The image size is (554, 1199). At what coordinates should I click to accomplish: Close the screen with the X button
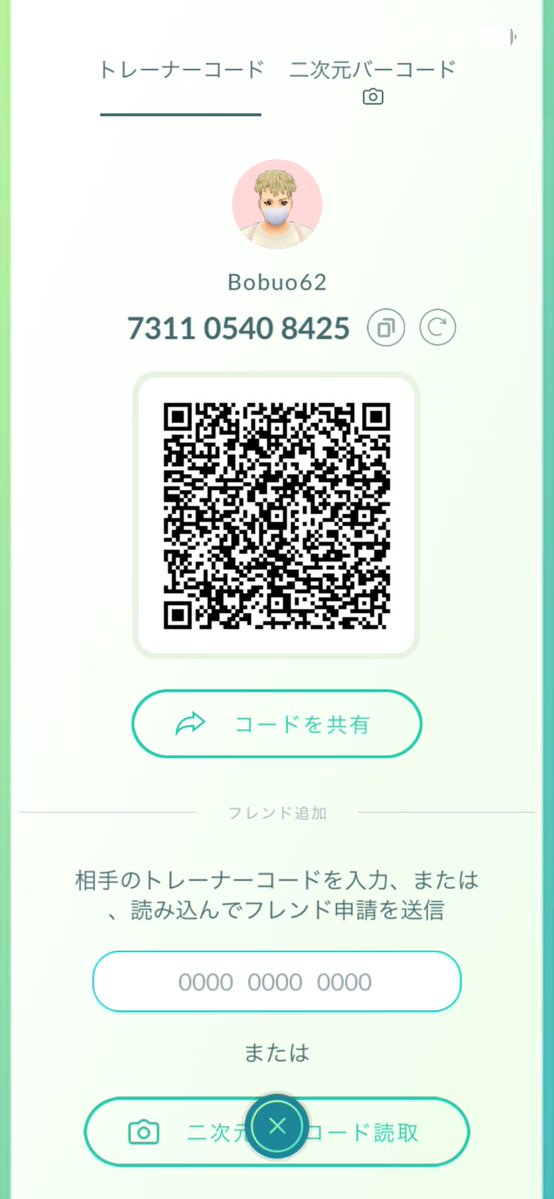pos(278,1125)
